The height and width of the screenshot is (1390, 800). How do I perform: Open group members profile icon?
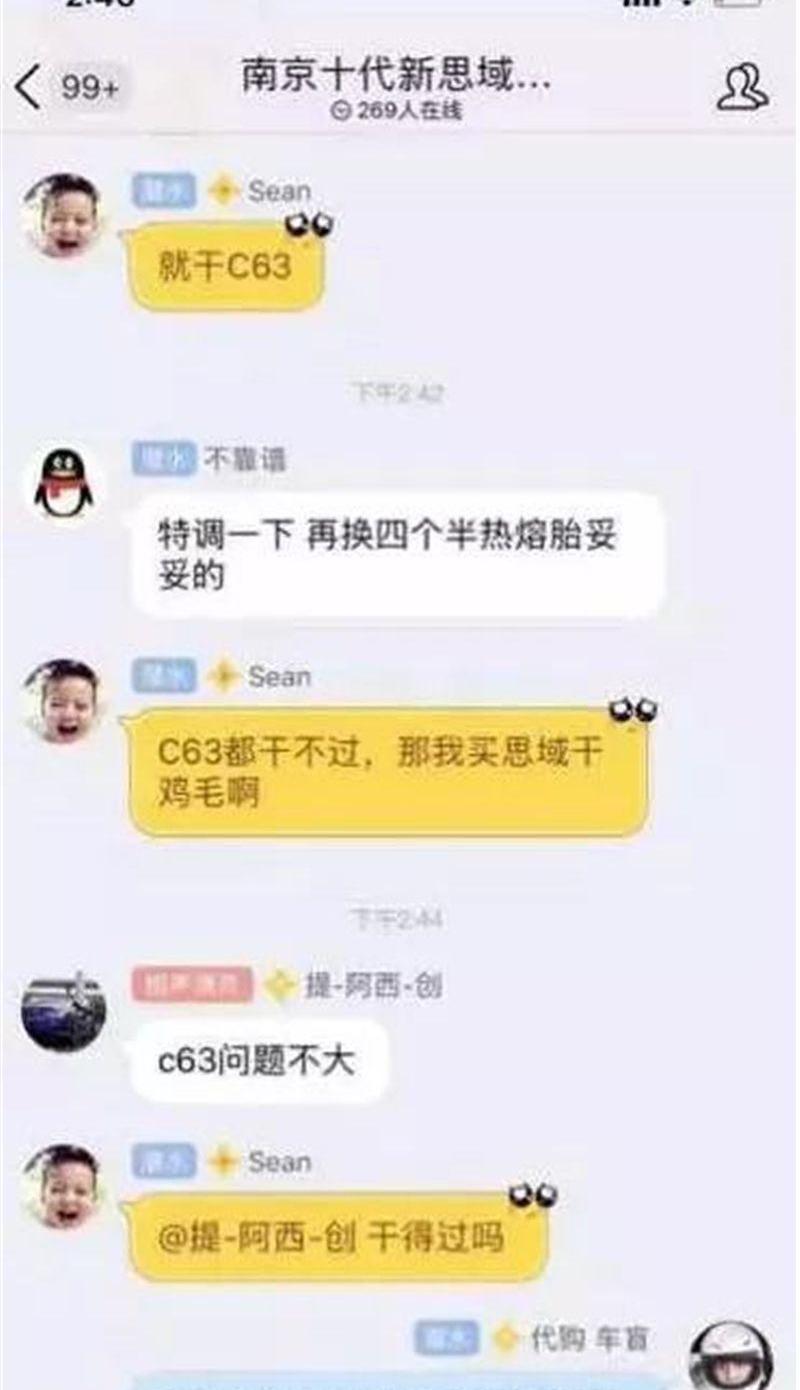coord(742,88)
